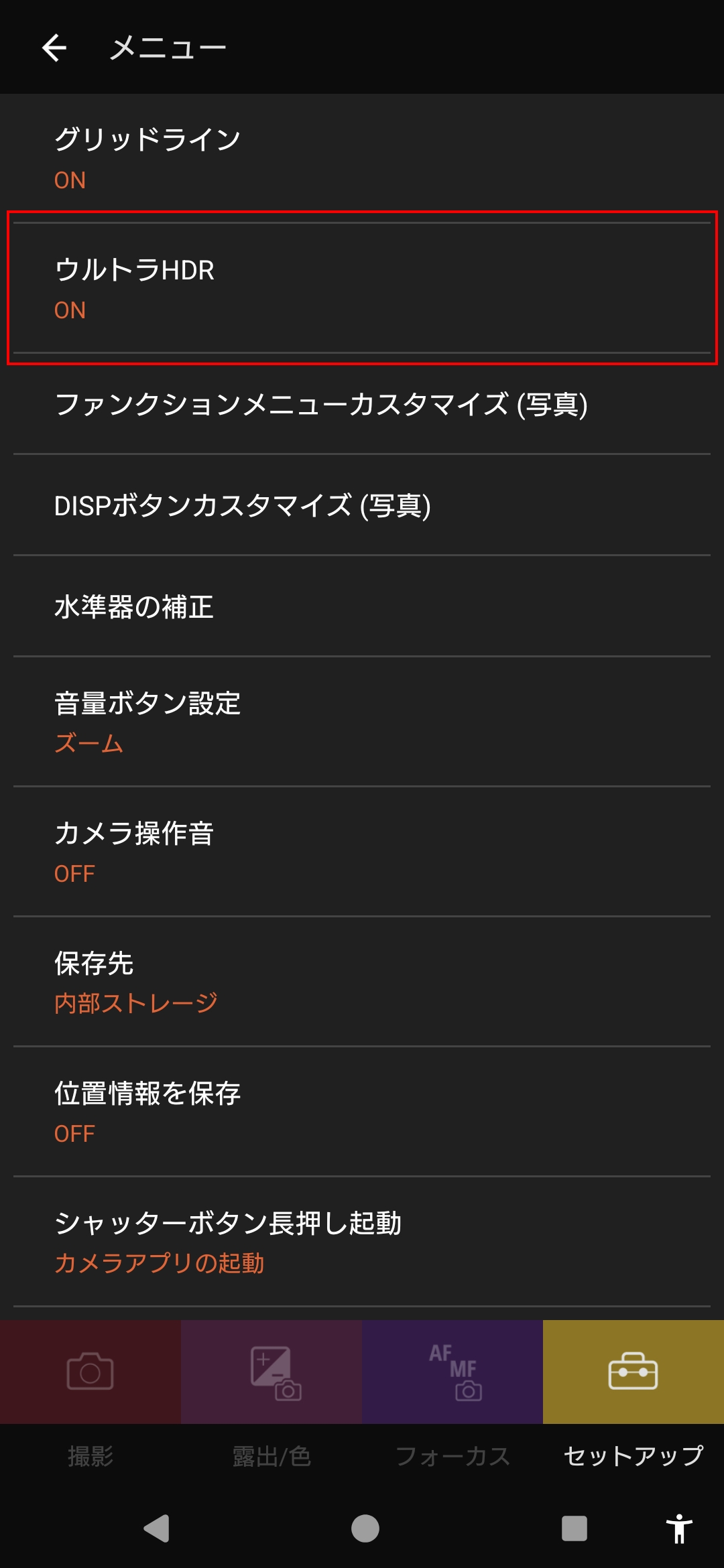Open DISPボタンカスタマイズ (写真)
Image resolution: width=724 pixels, height=1568 pixels.
[362, 505]
